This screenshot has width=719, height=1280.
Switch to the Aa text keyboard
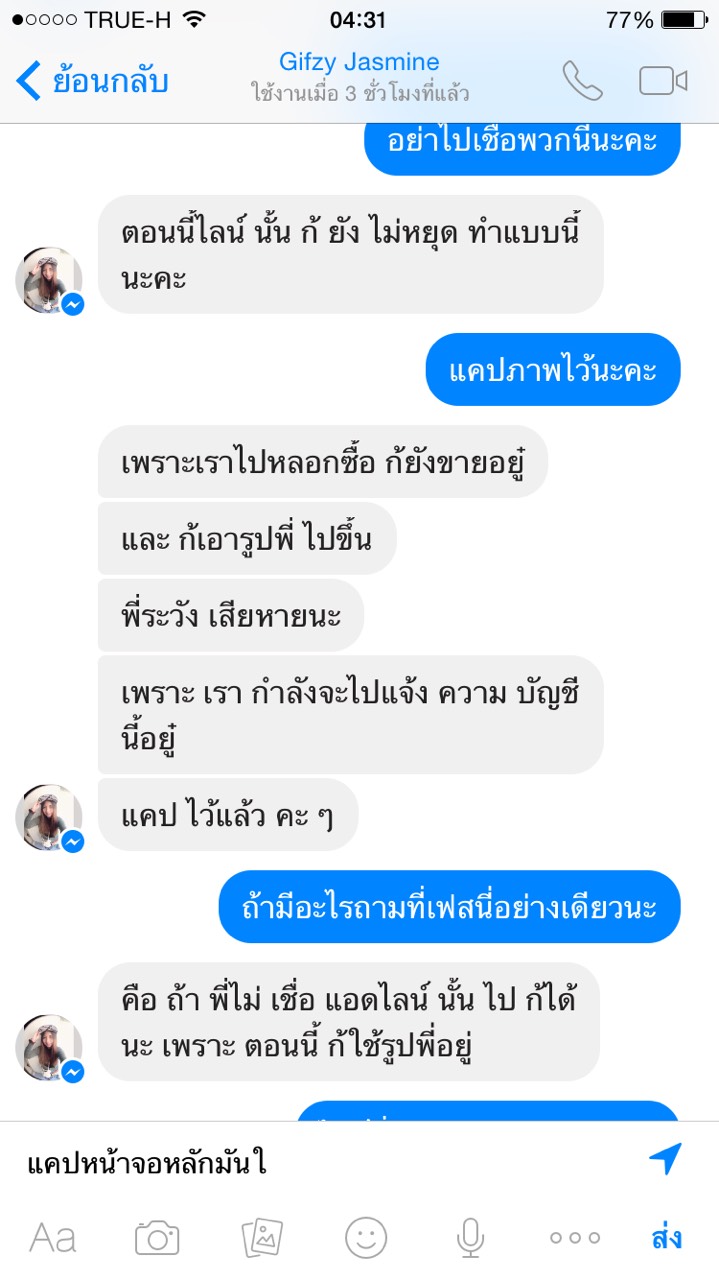click(52, 1238)
